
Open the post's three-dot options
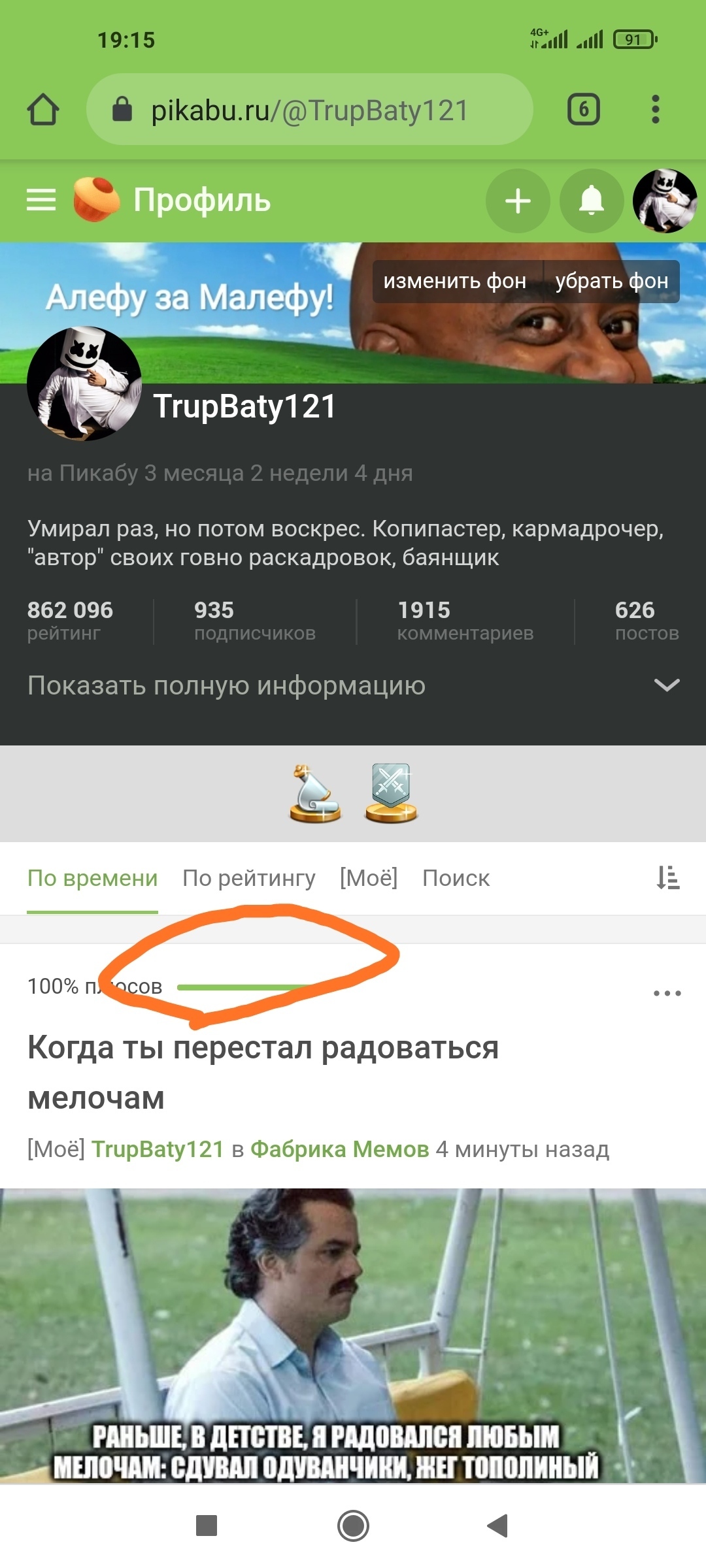tap(667, 993)
